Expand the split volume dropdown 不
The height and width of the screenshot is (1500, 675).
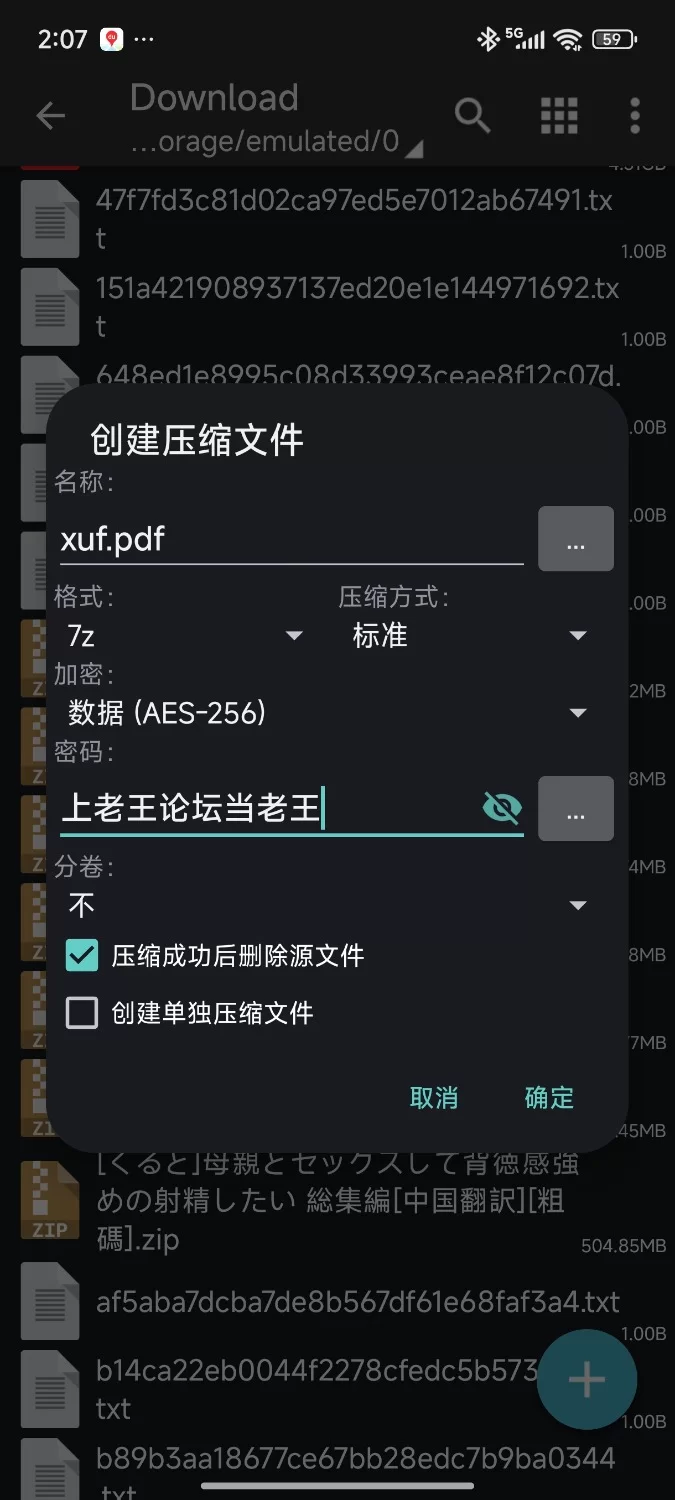pyautogui.click(x=325, y=905)
